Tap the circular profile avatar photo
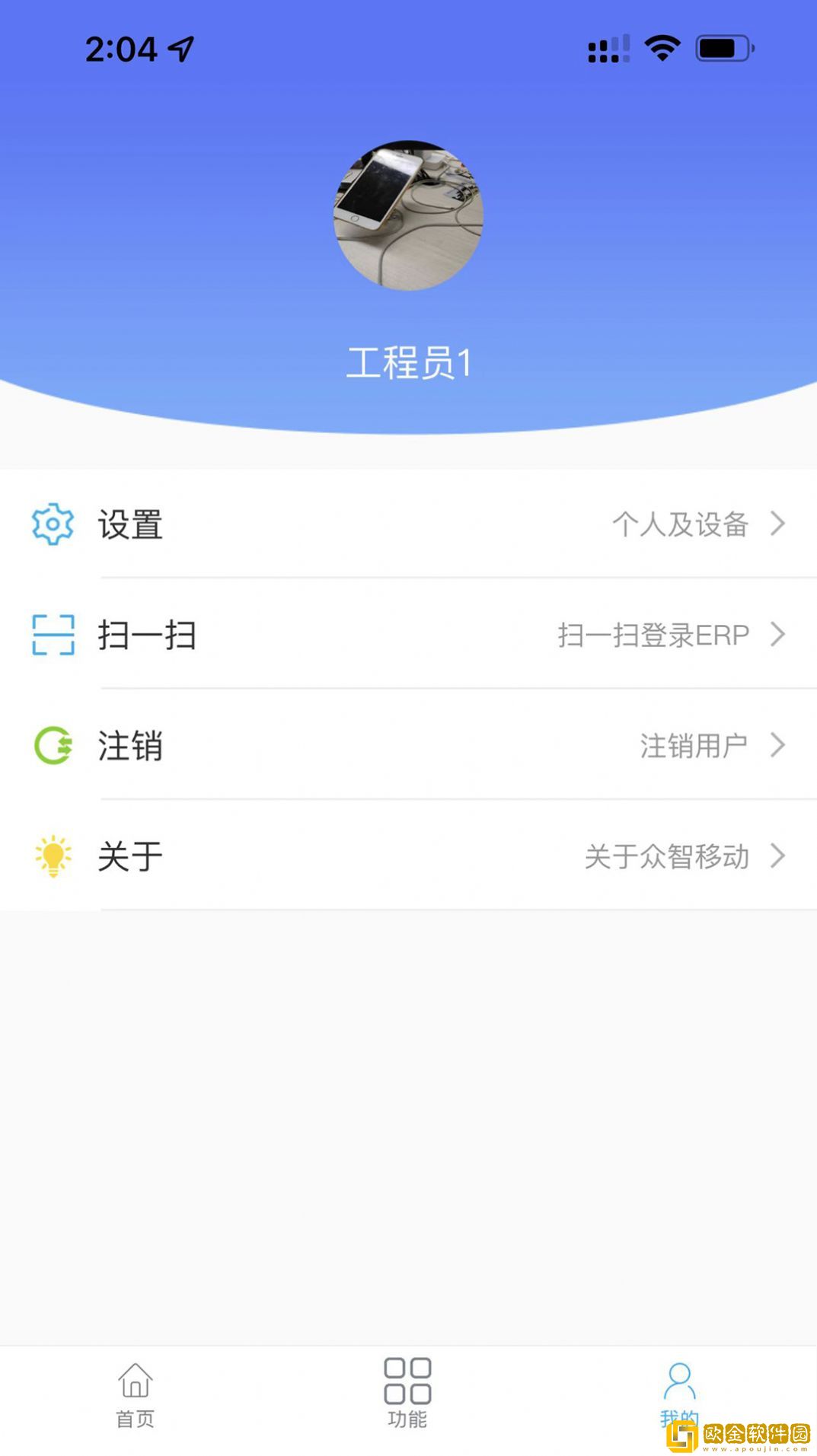 (408, 216)
